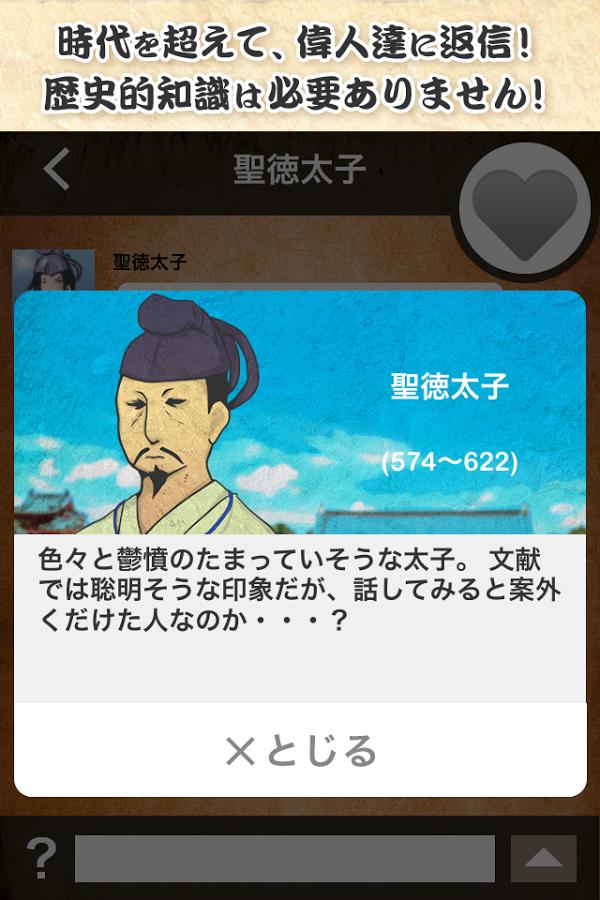Focus the reply message input field

pyautogui.click(x=285, y=858)
